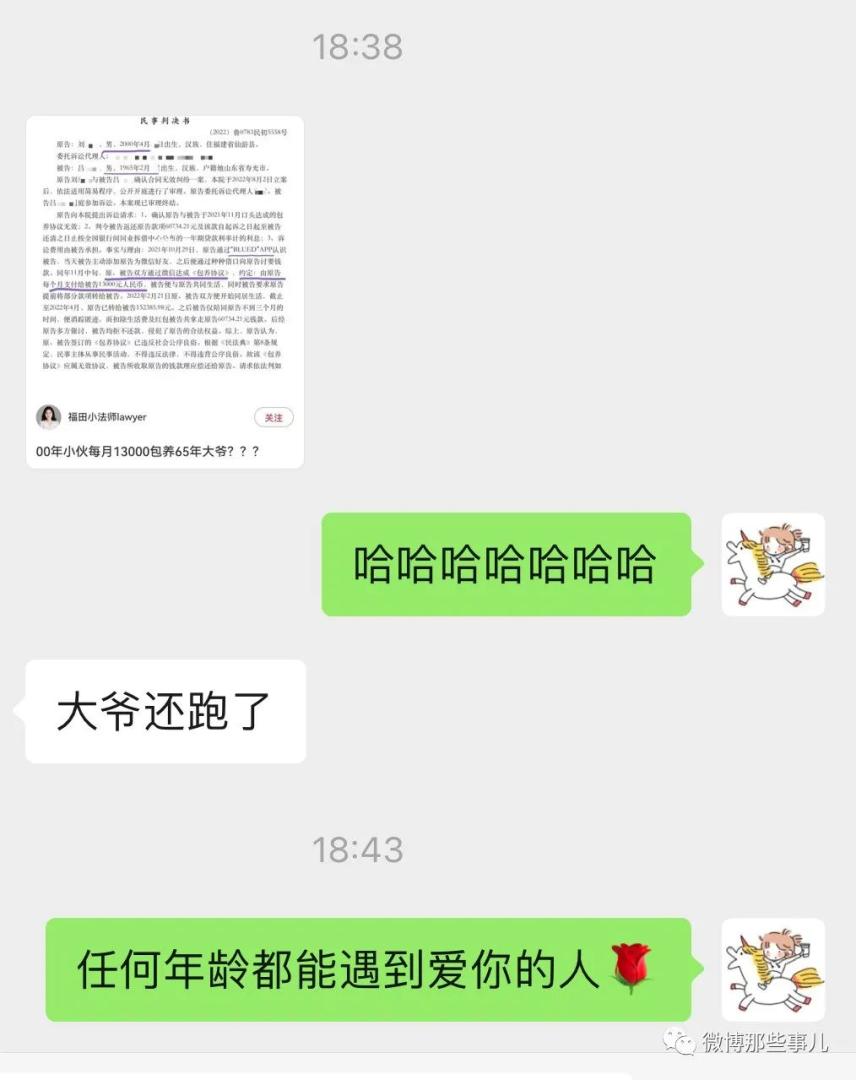The width and height of the screenshot is (856, 1080).
Task: Tap the unicorn avatar beside 任何年龄都能遇到爱你的人
Action: (x=773, y=969)
